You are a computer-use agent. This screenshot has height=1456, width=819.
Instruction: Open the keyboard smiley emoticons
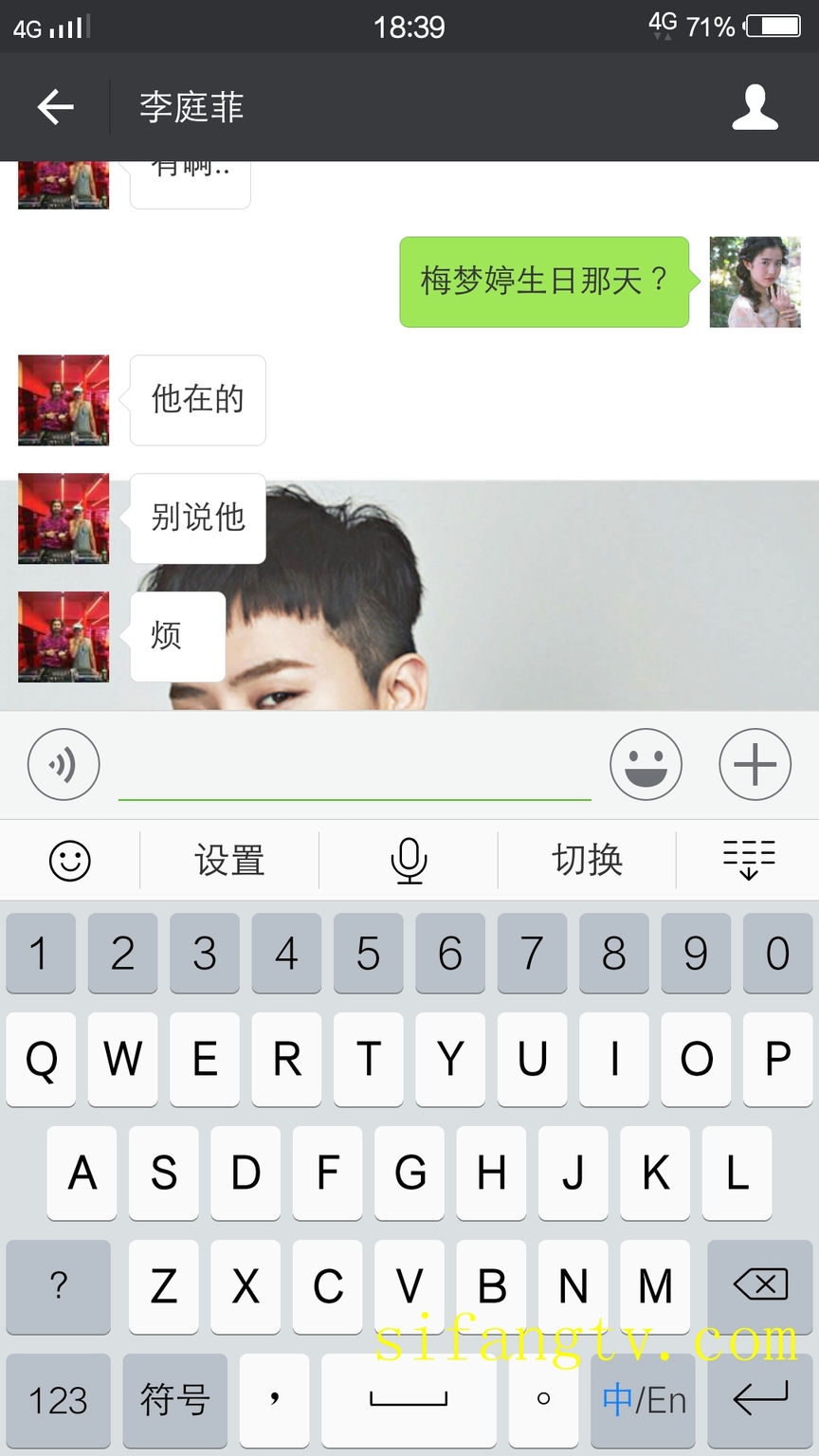(70, 861)
